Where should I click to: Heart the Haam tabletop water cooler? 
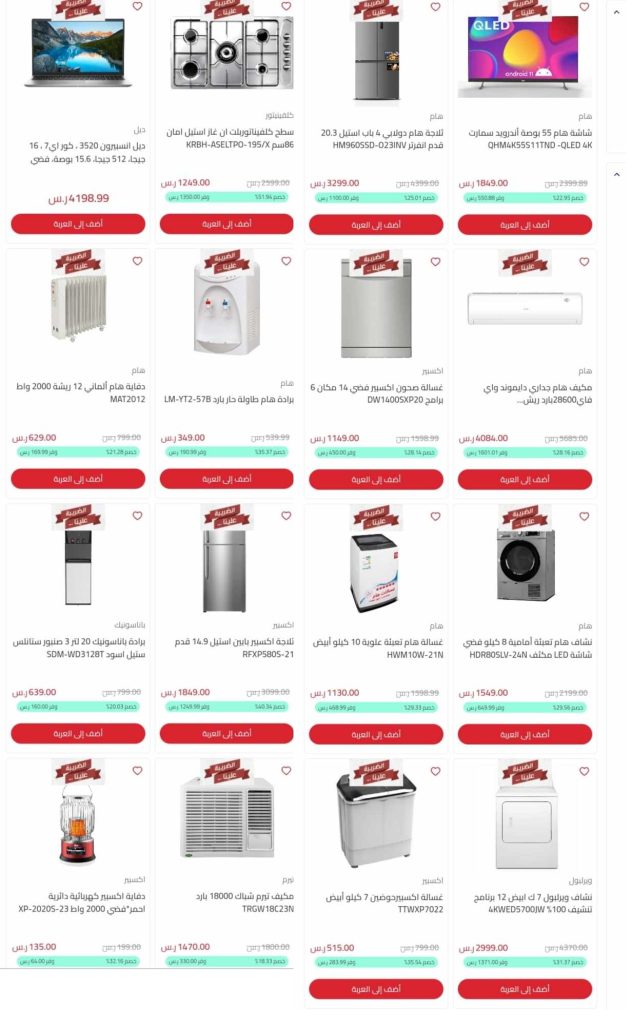point(286,261)
